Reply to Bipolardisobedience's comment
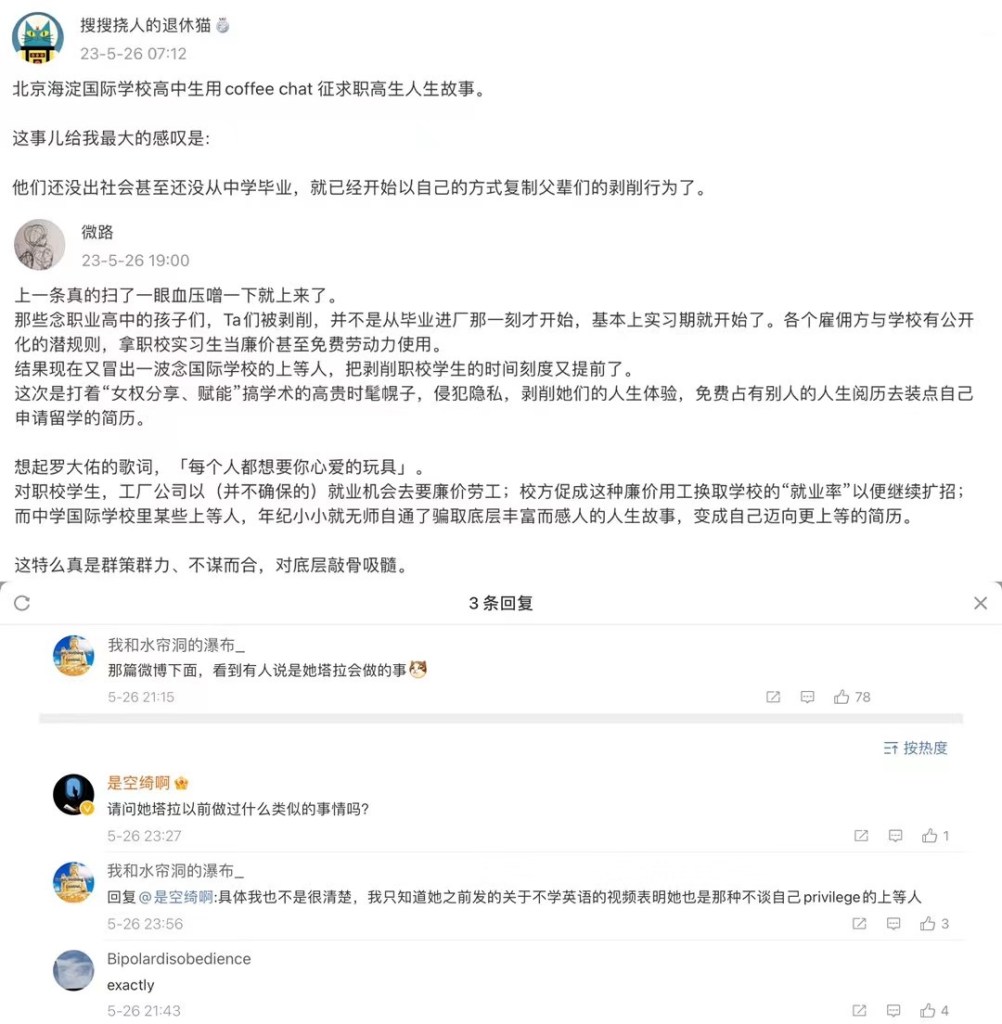The image size is (1002, 1024). 896,1011
